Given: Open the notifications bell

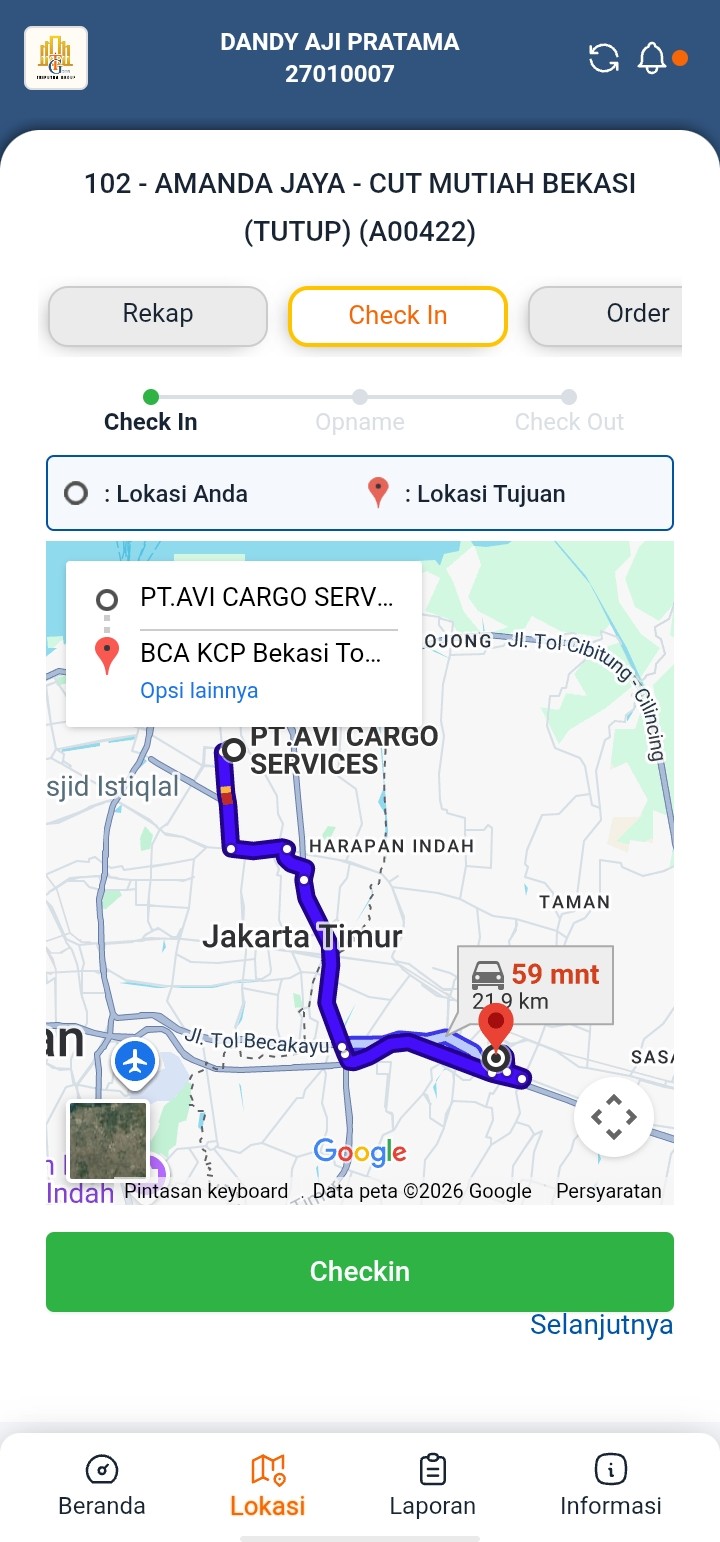Looking at the screenshot, I should click(x=651, y=58).
